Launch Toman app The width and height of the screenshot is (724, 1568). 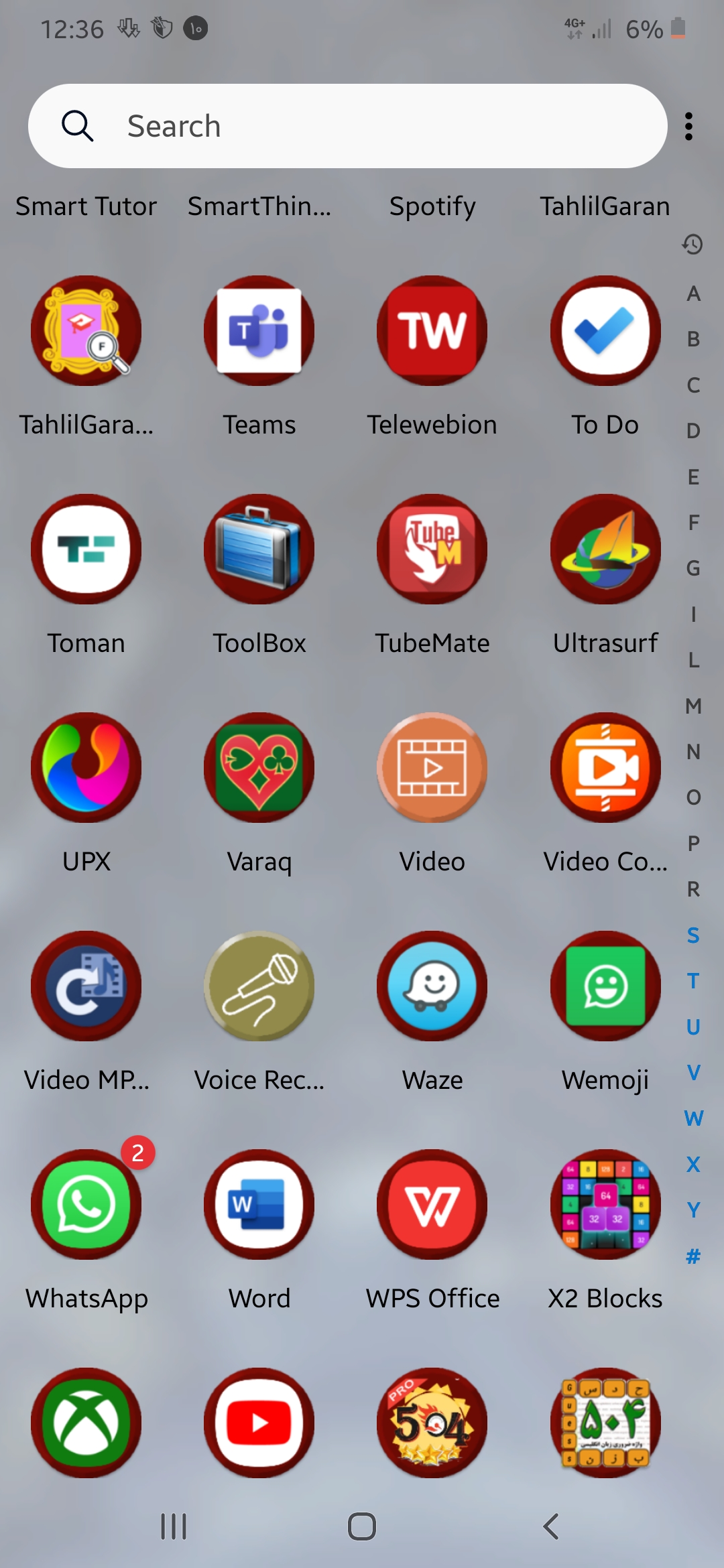pyautogui.click(x=86, y=549)
